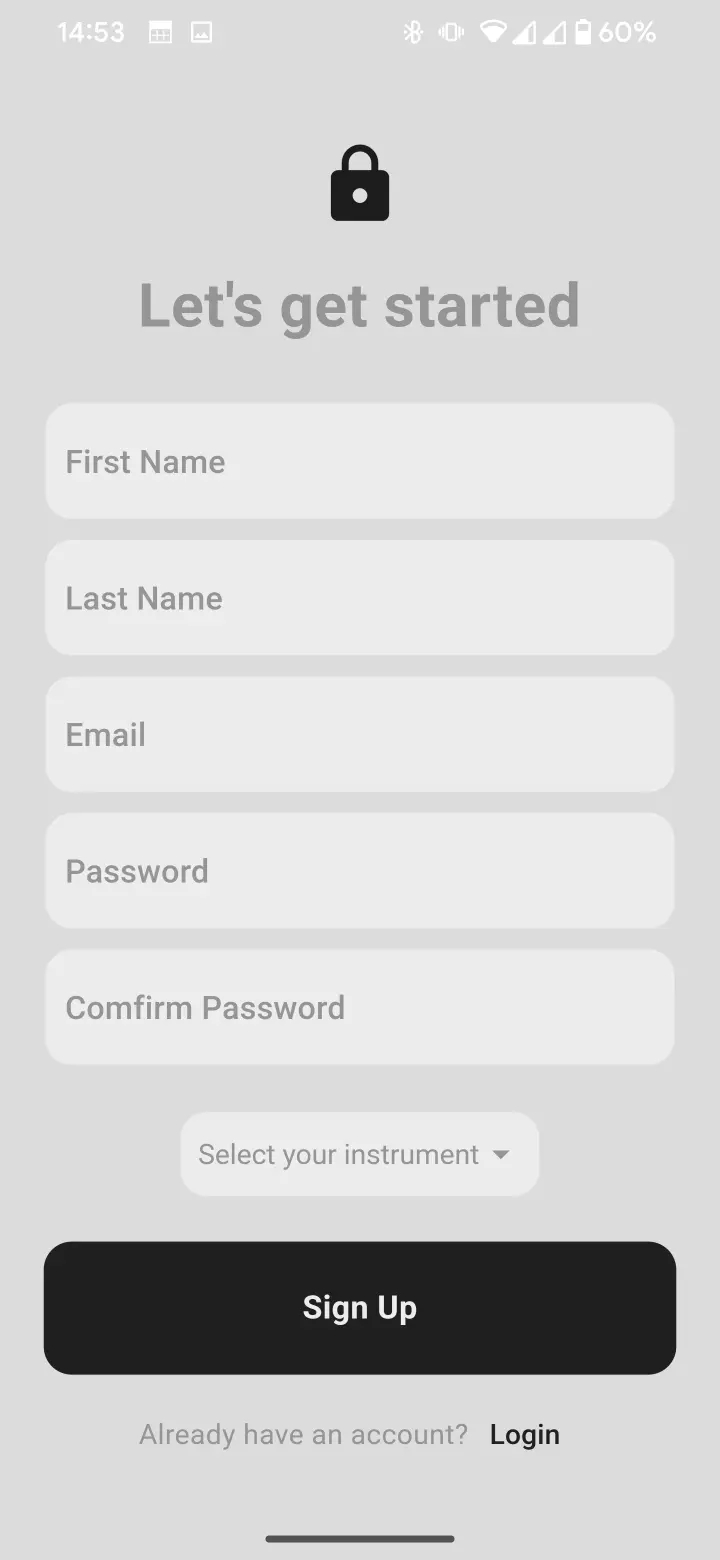Focus the Password field
Image resolution: width=720 pixels, height=1560 pixels.
click(x=359, y=871)
